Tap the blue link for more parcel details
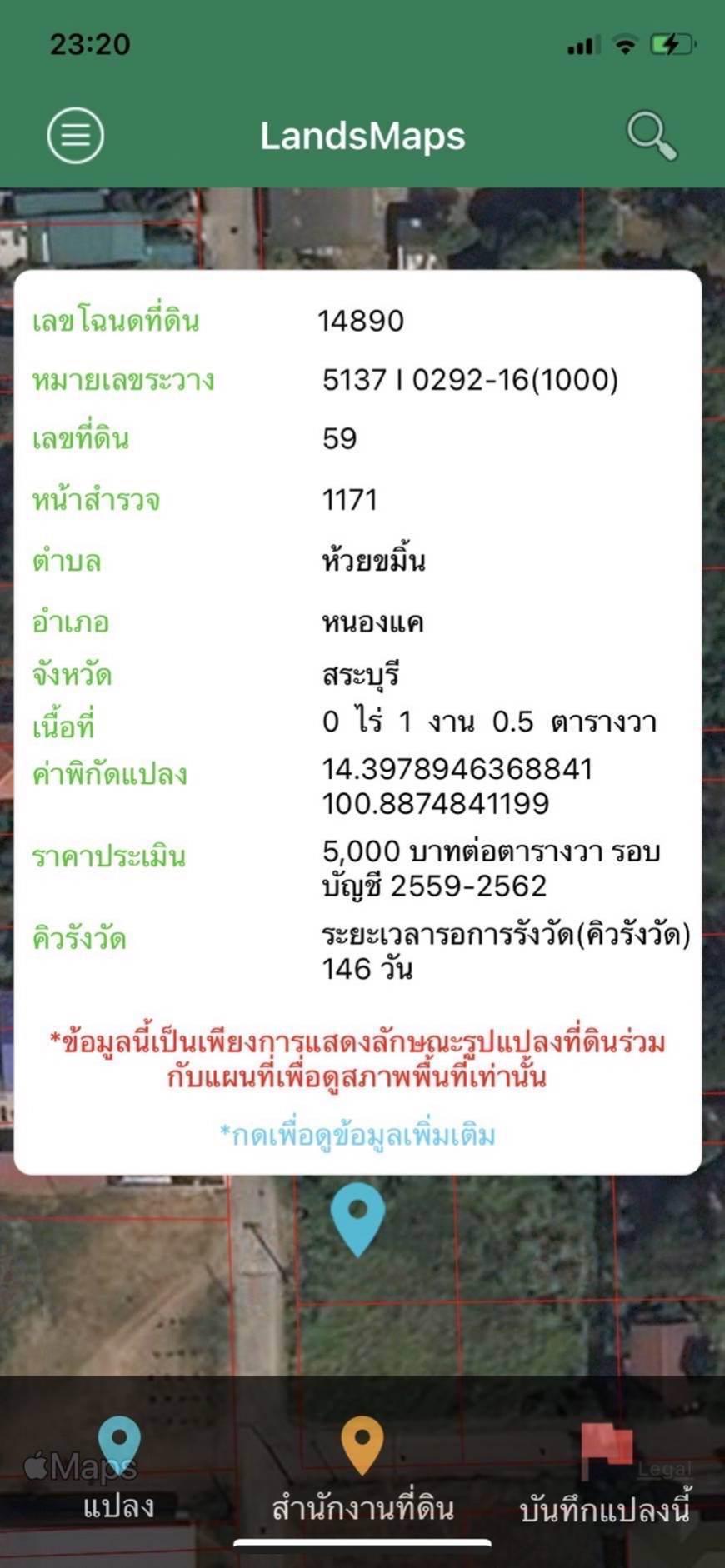Screen dimensions: 725x1568 pos(357,1135)
